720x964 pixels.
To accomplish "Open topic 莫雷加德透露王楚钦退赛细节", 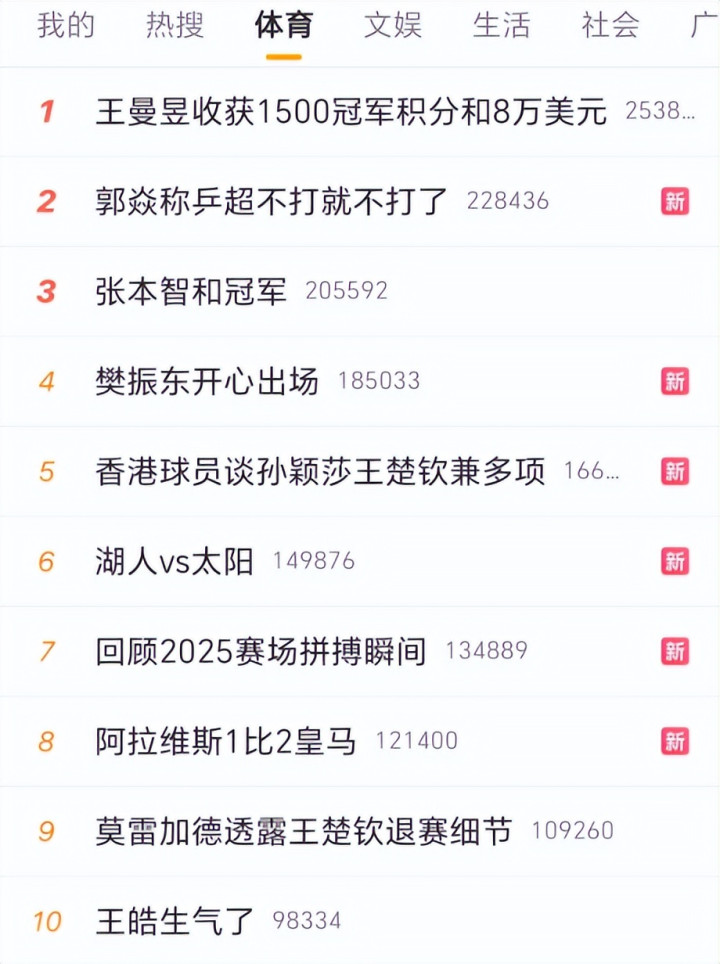I will click(304, 831).
